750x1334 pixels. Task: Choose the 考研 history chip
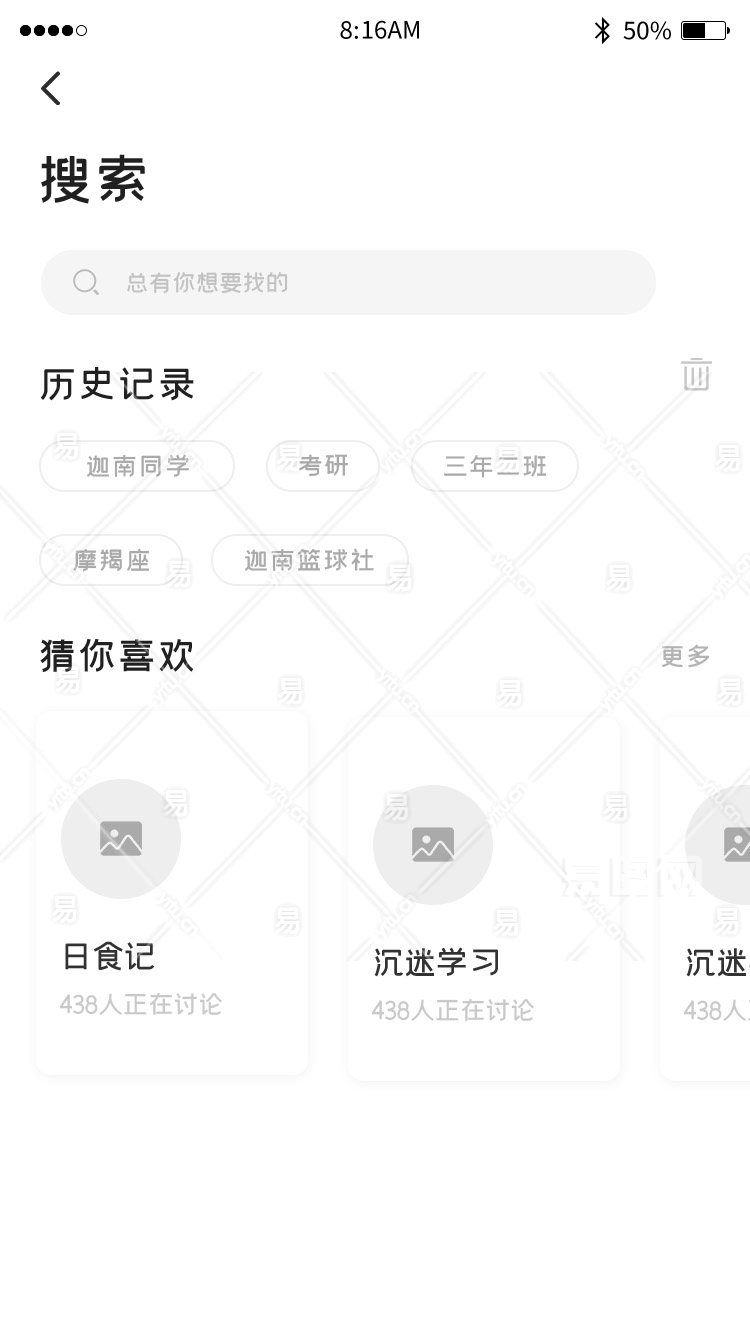[323, 466]
